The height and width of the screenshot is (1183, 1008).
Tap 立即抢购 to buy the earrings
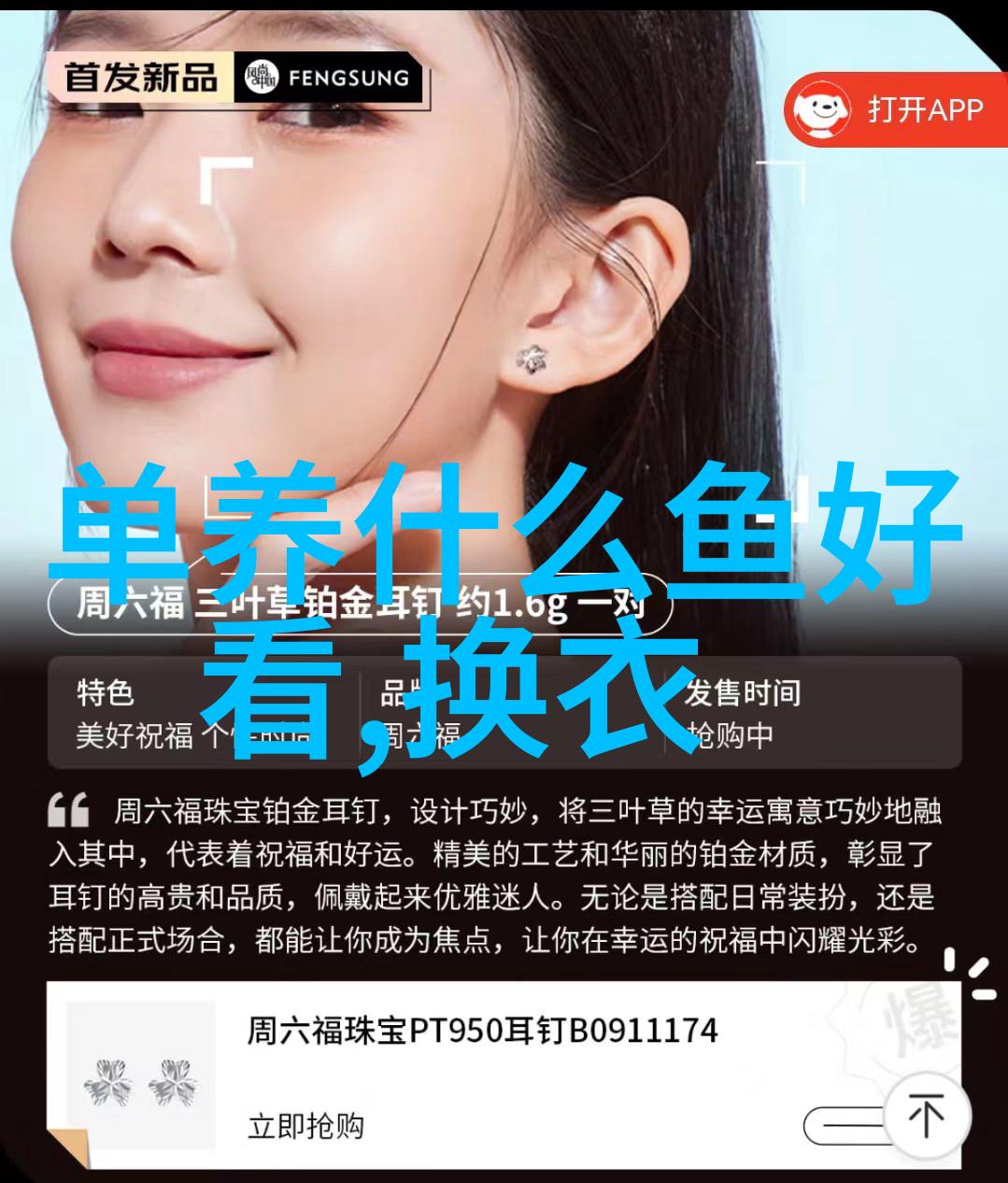point(305,1125)
